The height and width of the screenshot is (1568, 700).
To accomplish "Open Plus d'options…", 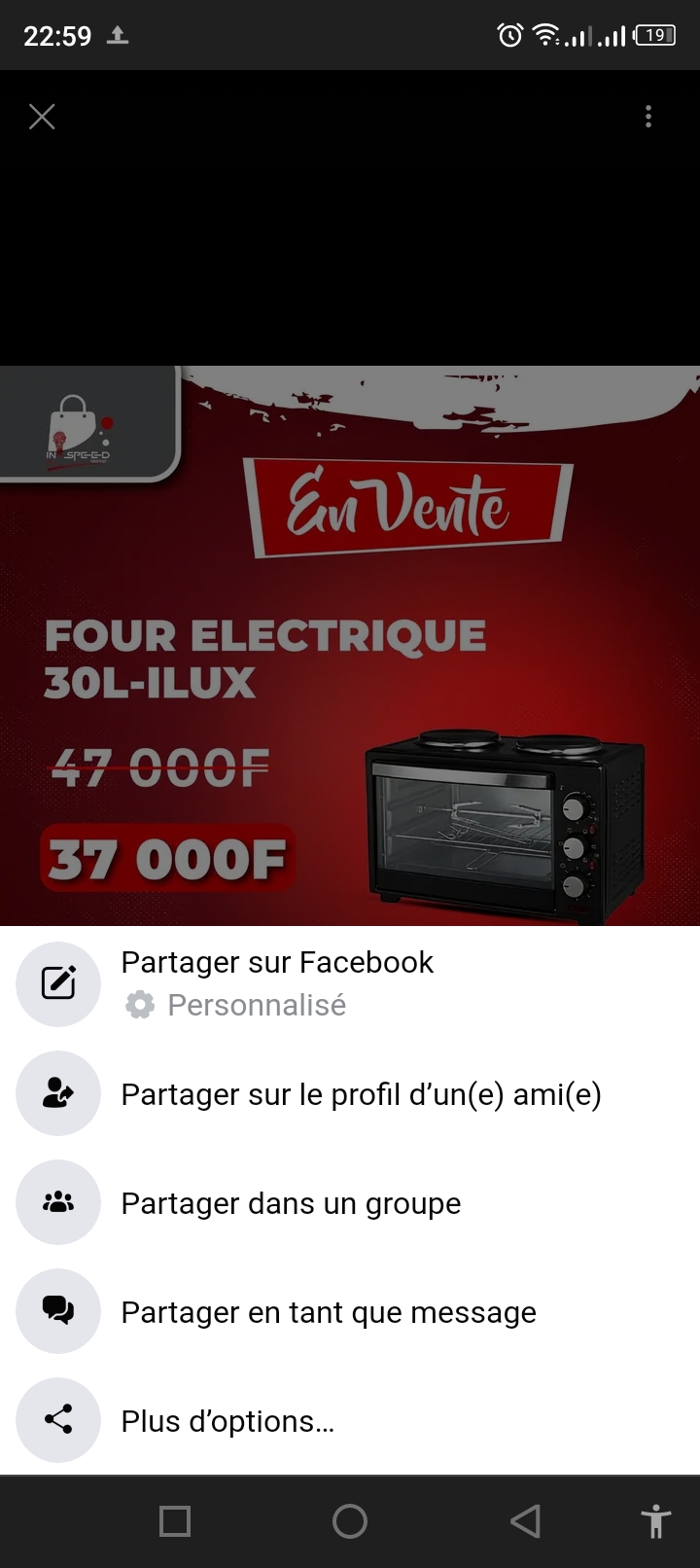I will (x=227, y=1421).
